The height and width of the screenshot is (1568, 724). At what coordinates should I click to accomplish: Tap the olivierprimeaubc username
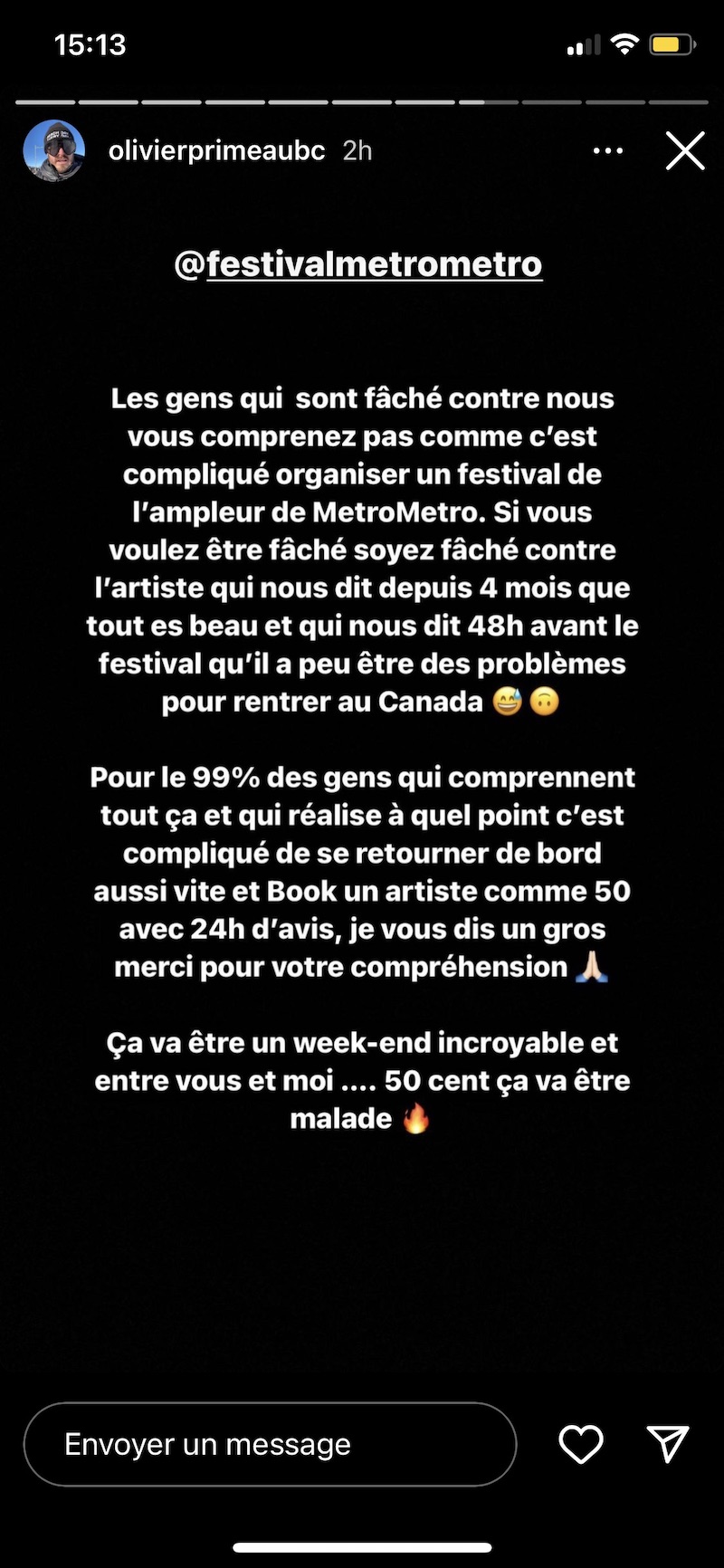tap(216, 150)
